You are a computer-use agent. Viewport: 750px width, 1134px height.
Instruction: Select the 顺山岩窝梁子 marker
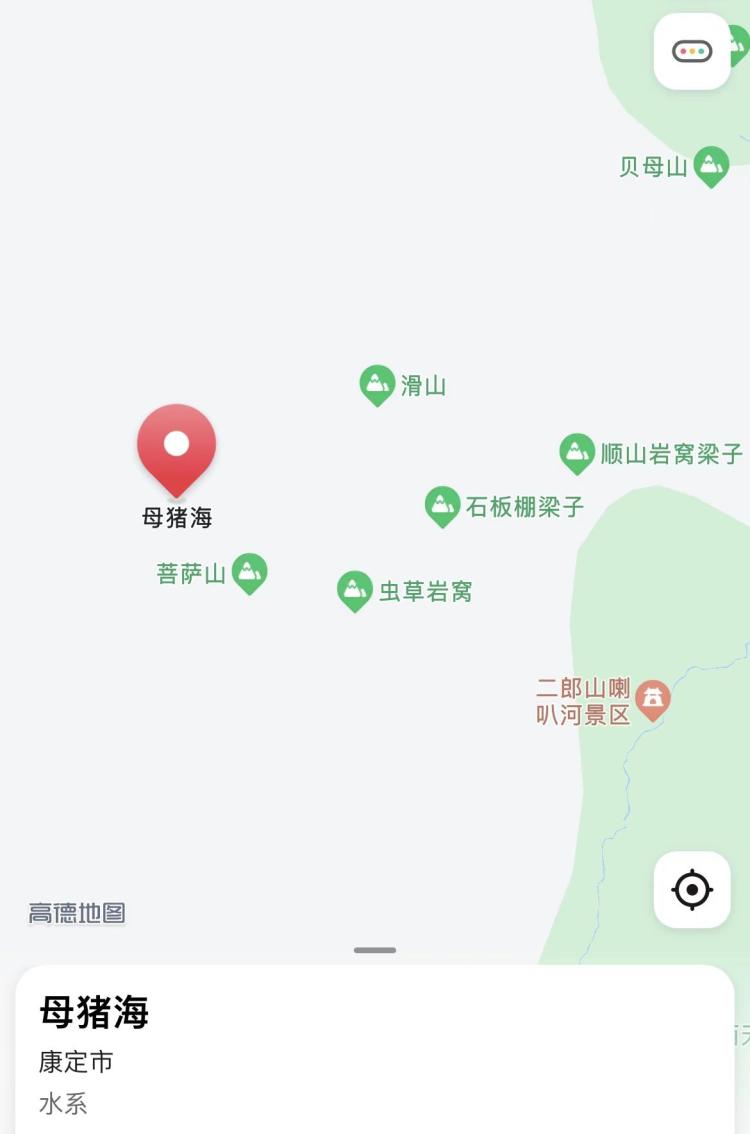577,452
